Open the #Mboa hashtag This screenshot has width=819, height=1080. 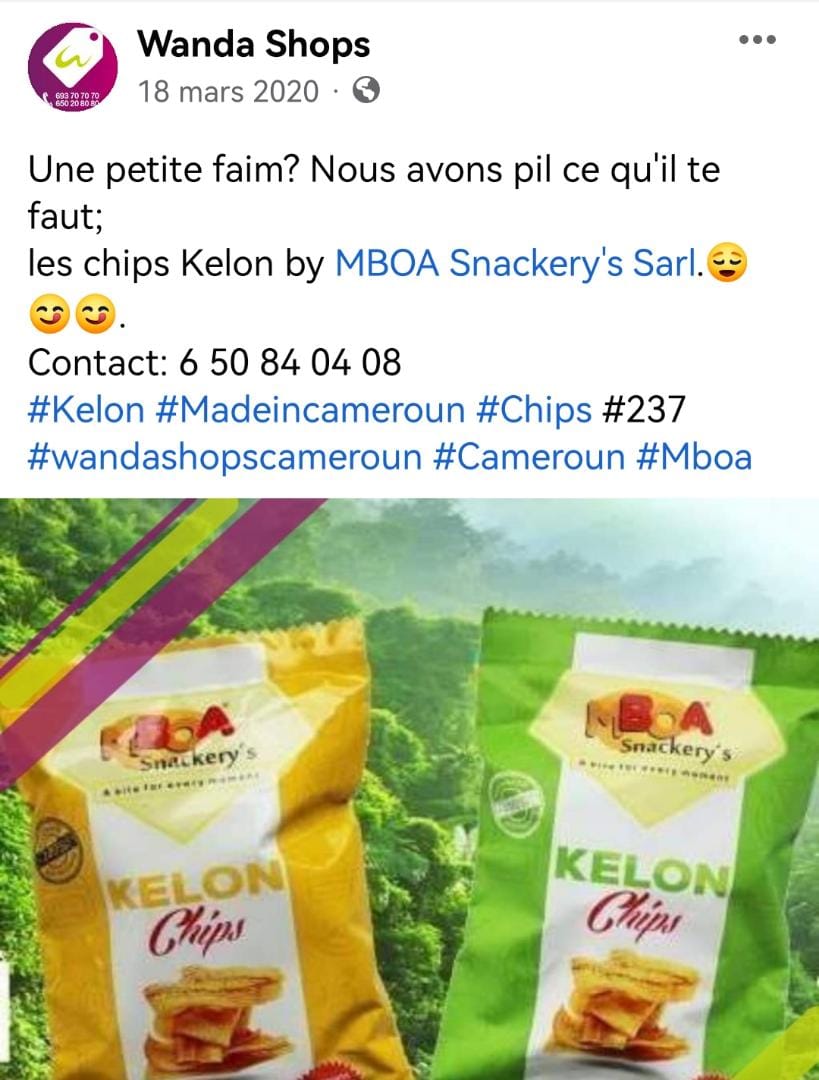click(693, 457)
